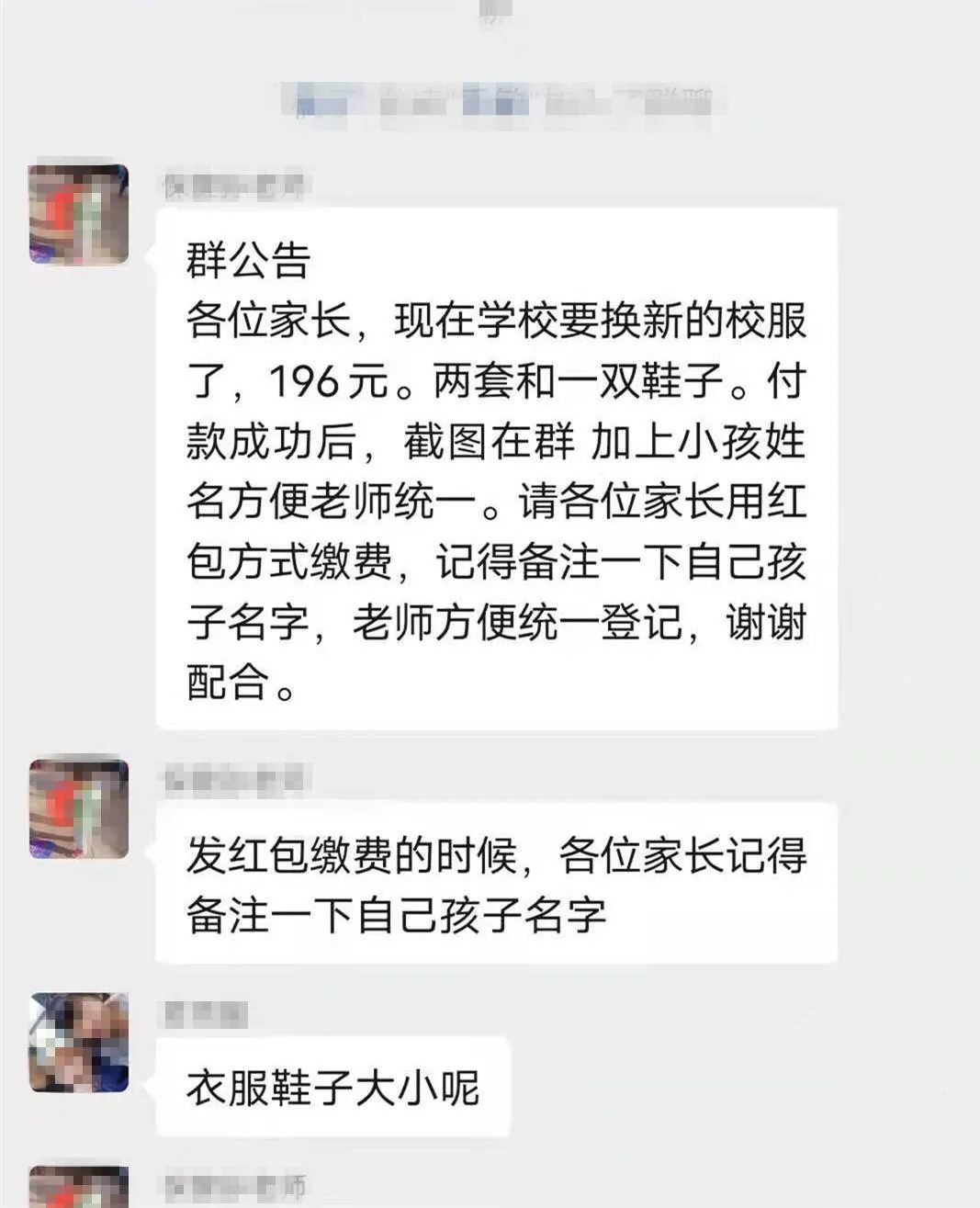Open the avatar beside the 群公告 message
Viewport: 980px width, 1208px height.
pos(78,214)
